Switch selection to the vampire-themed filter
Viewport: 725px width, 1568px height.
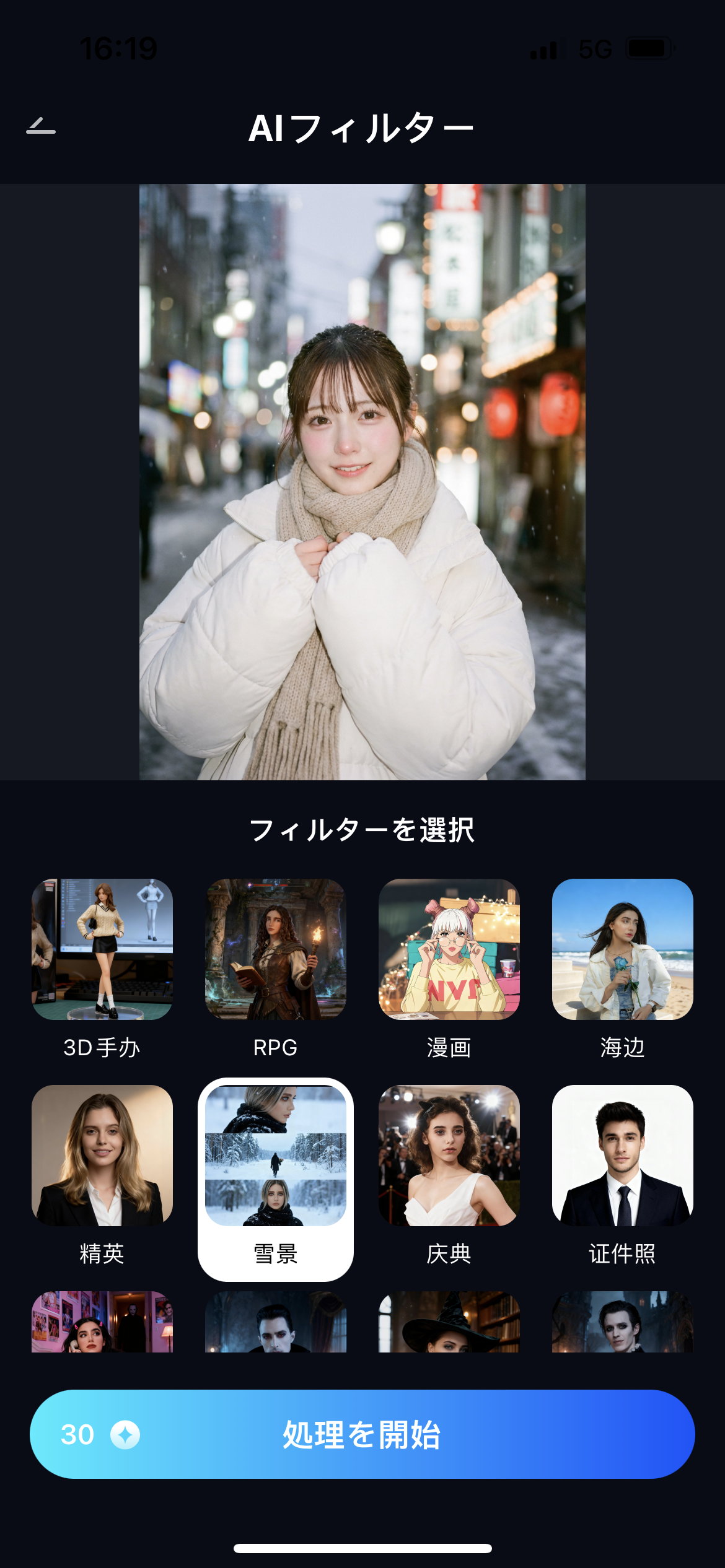pyautogui.click(x=276, y=1331)
